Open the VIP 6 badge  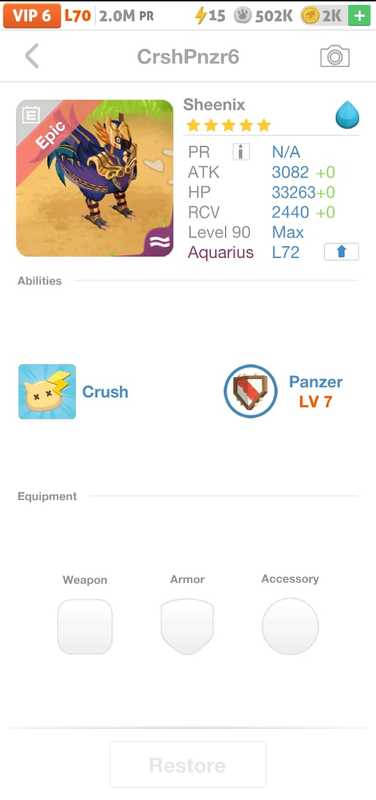click(32, 16)
